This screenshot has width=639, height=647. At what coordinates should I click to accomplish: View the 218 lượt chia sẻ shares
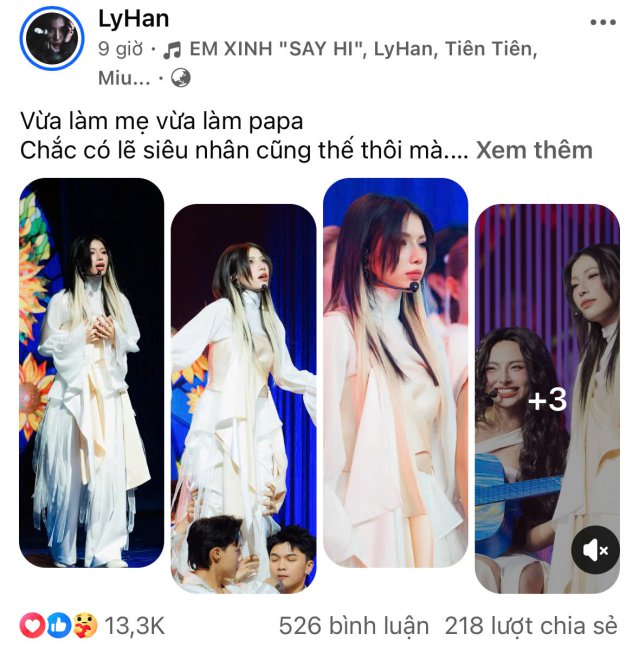(531, 626)
